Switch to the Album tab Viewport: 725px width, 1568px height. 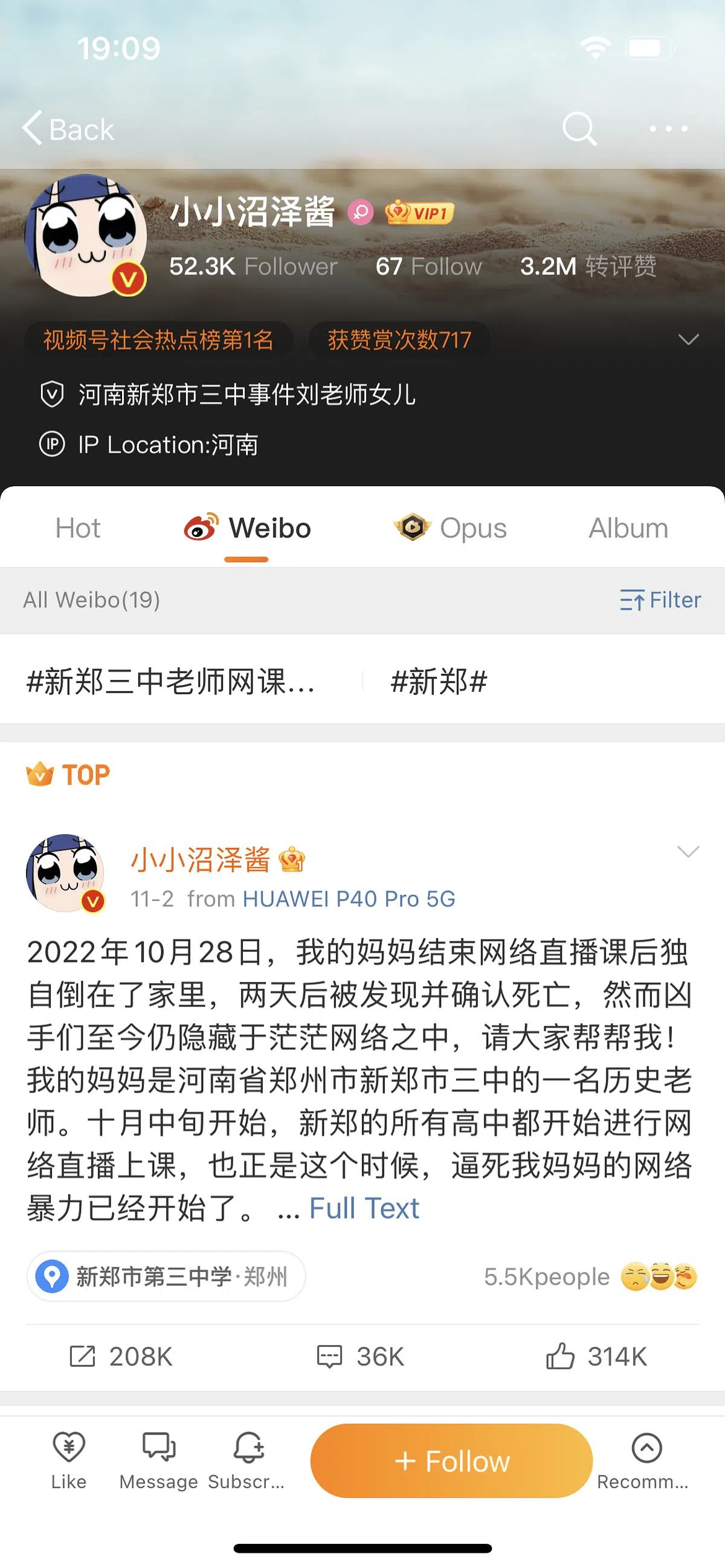(x=628, y=527)
